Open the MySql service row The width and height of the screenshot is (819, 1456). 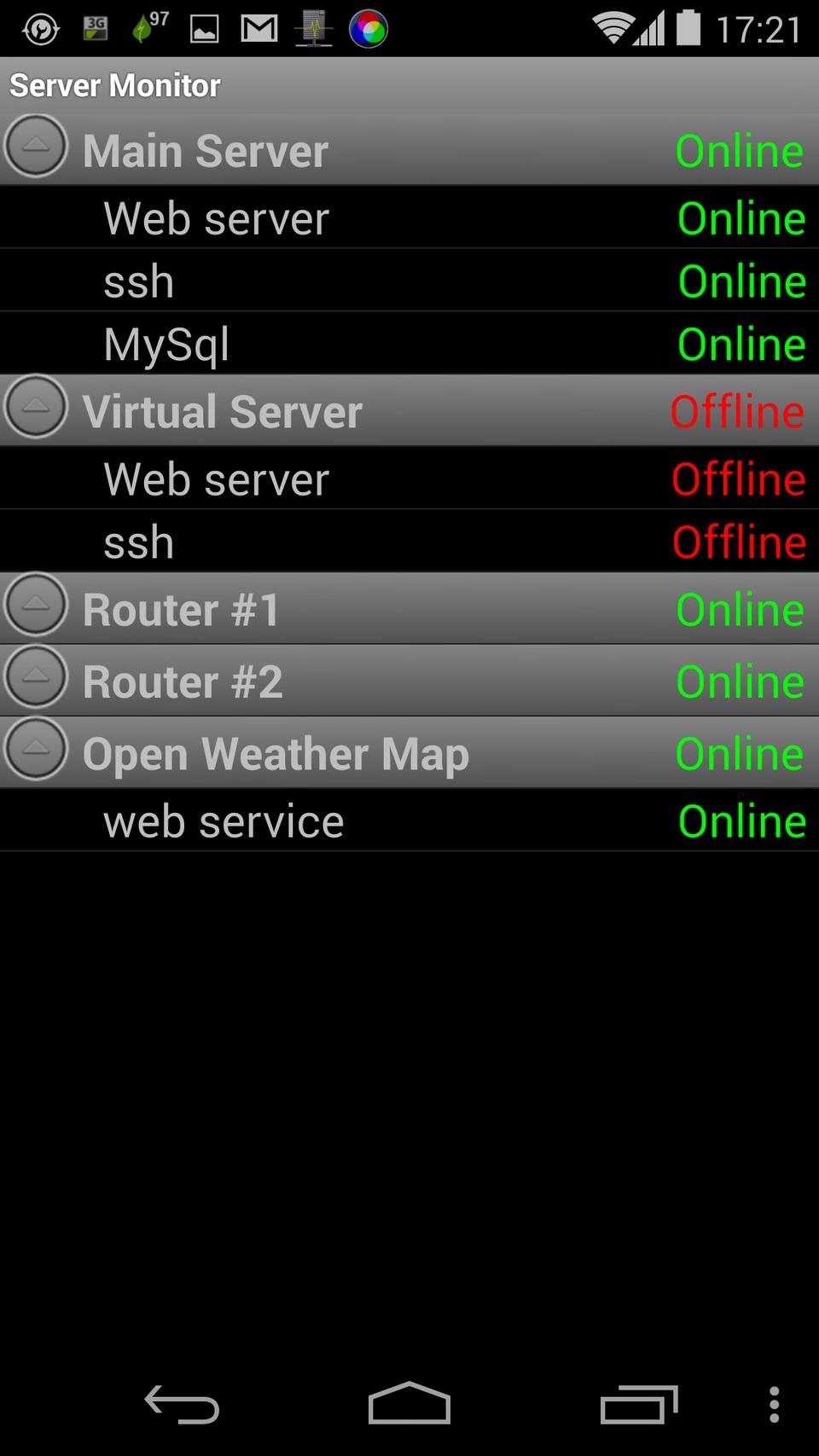pyautogui.click(x=409, y=344)
